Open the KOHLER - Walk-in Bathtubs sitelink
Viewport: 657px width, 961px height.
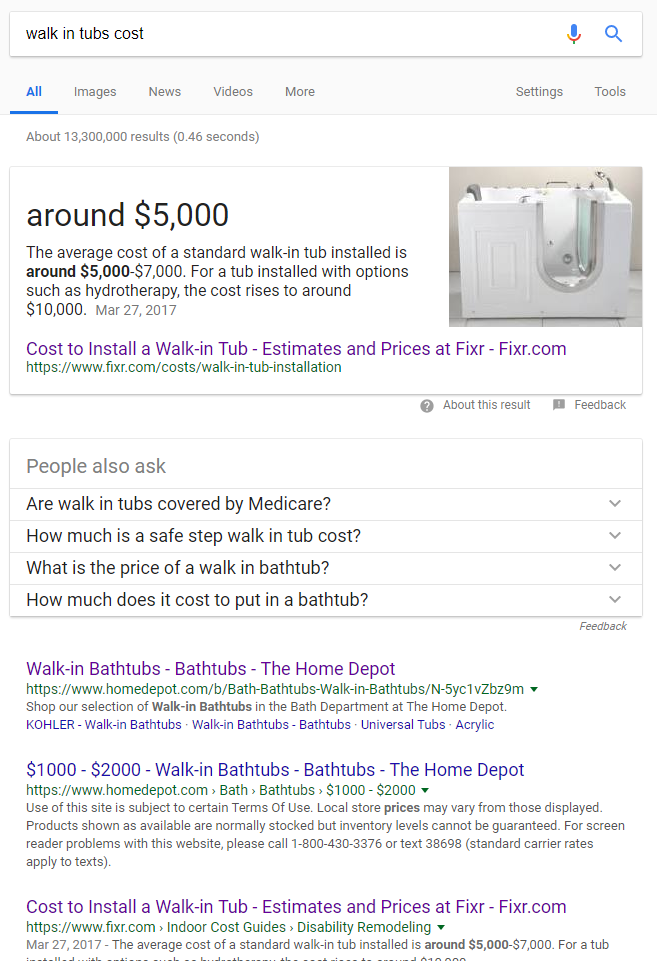click(104, 725)
